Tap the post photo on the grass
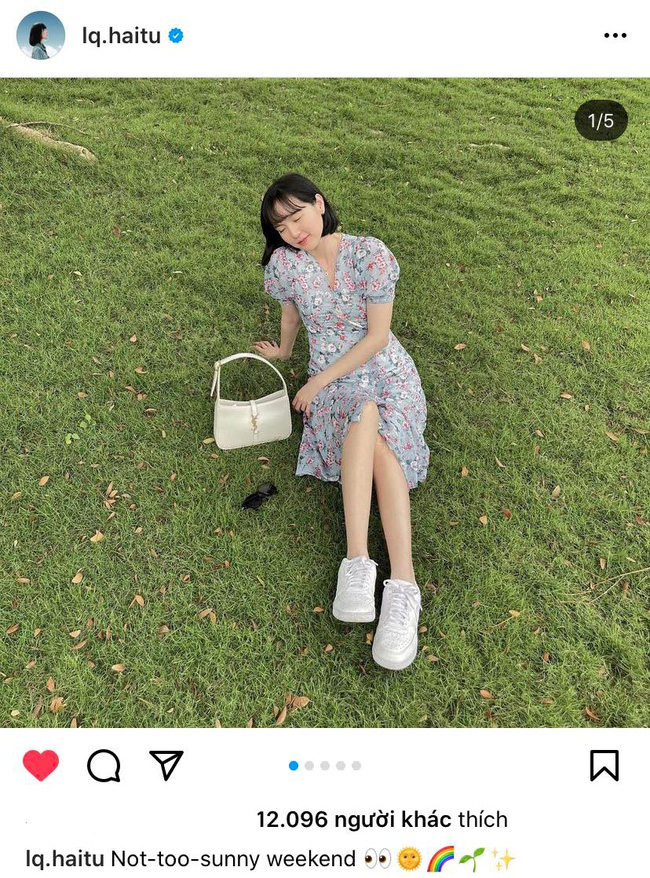Screen dimensions: 650x878 pyautogui.click(x=325, y=400)
